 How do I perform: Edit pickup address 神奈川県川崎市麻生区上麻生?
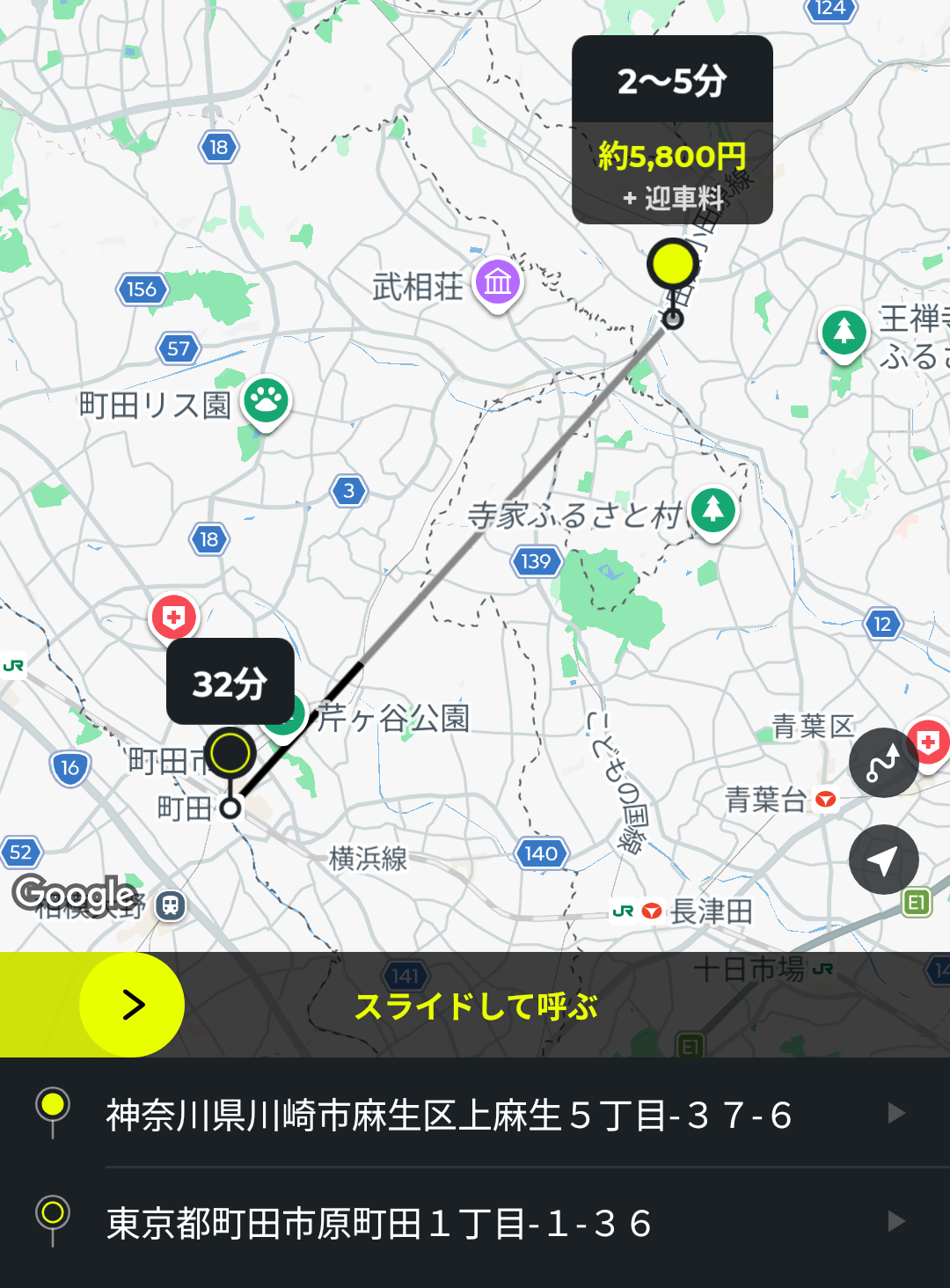(x=449, y=1115)
